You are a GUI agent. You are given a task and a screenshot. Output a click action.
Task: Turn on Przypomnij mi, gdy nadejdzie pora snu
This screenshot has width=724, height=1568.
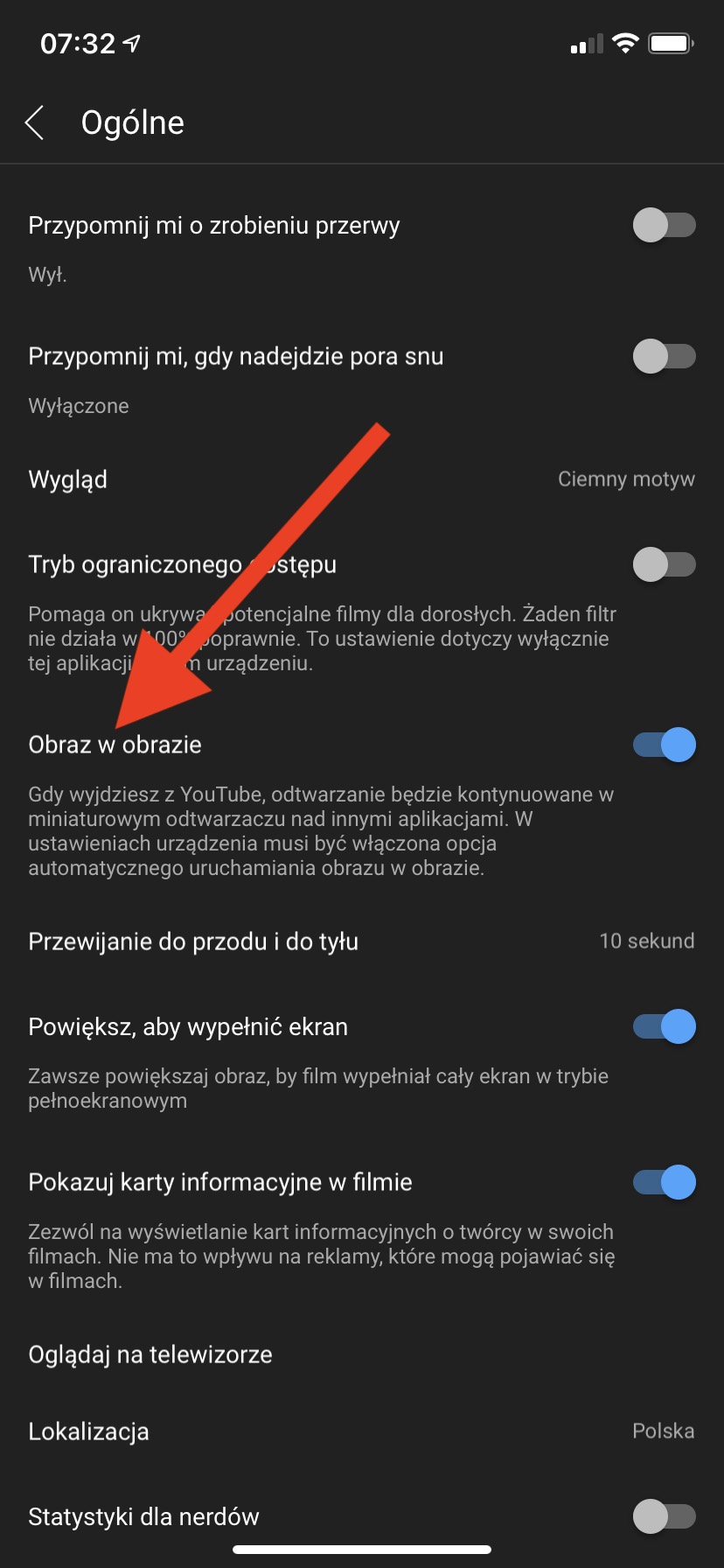tap(665, 356)
